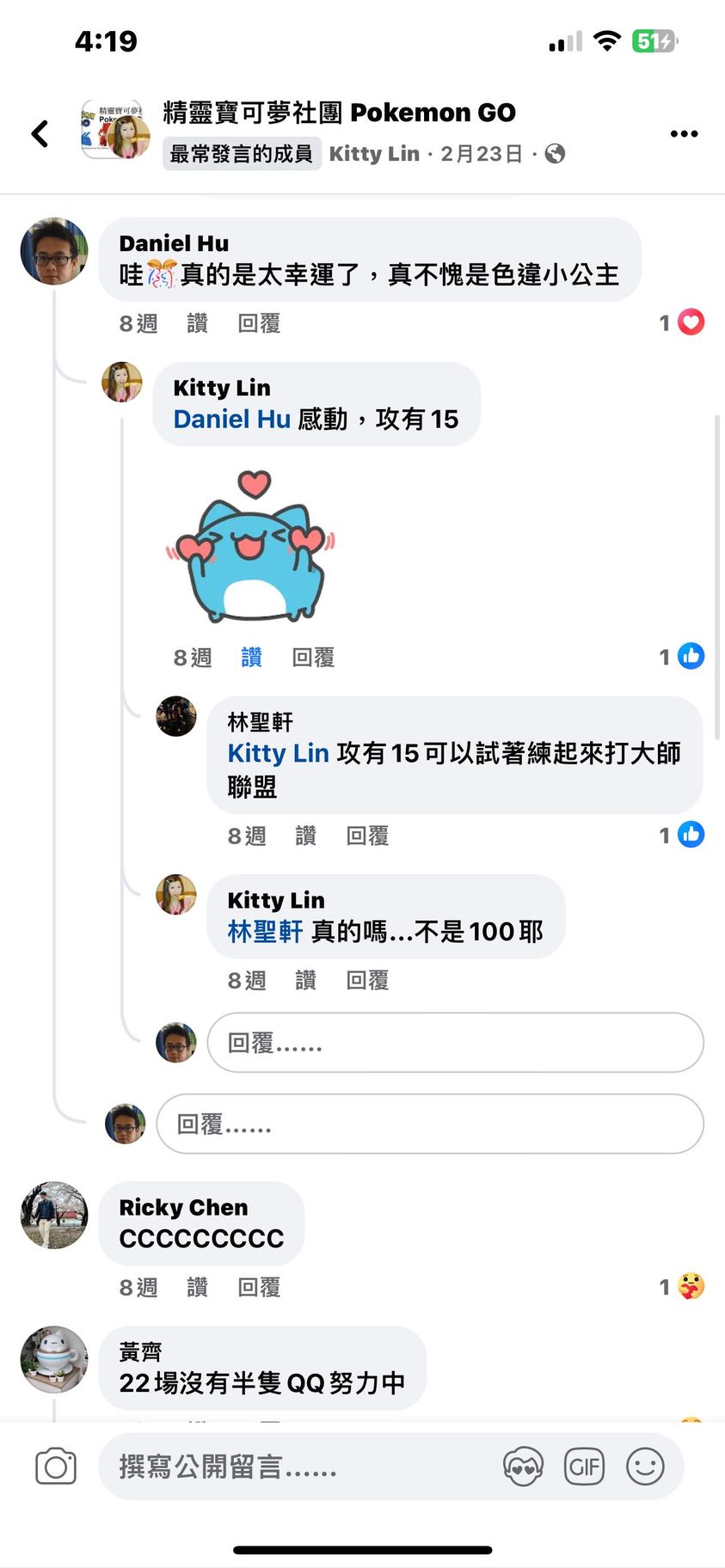725x1568 pixels.
Task: Like Kitty Lin's 不是100耶 comment
Action: (305, 980)
